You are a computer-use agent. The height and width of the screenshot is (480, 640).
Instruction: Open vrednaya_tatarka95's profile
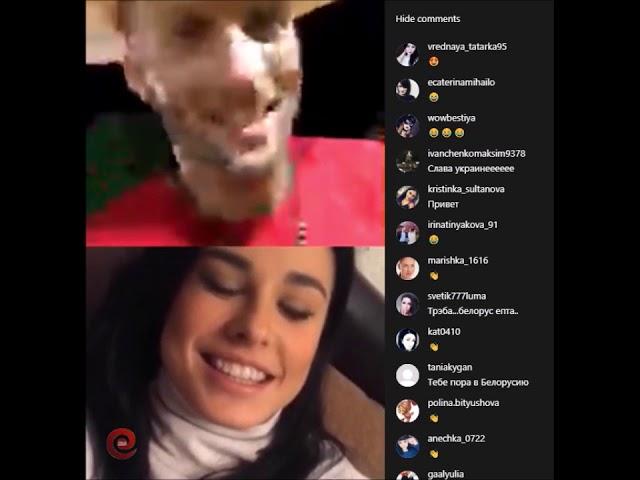tap(408, 54)
